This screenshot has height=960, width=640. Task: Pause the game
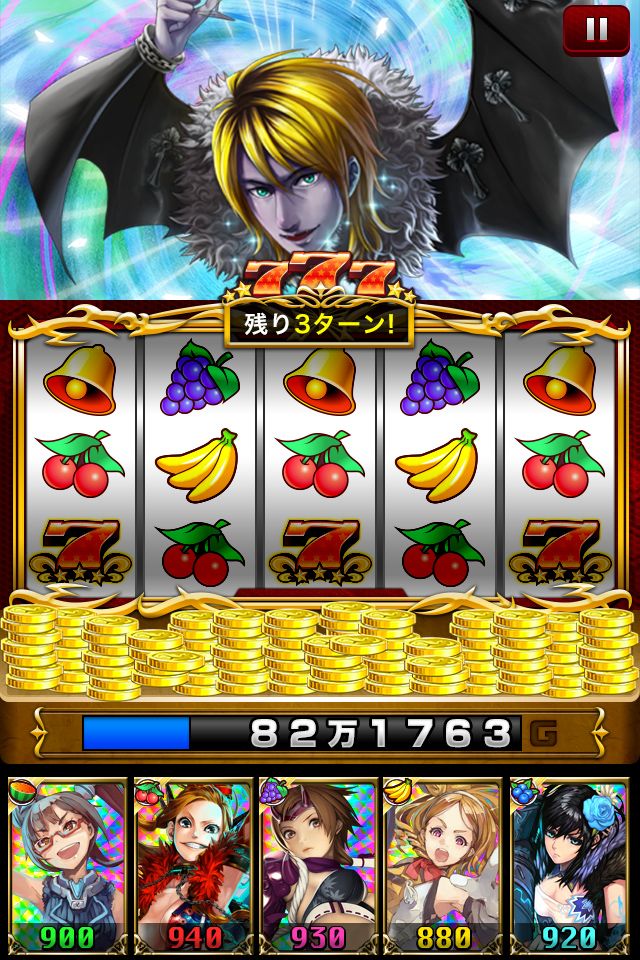[596, 31]
